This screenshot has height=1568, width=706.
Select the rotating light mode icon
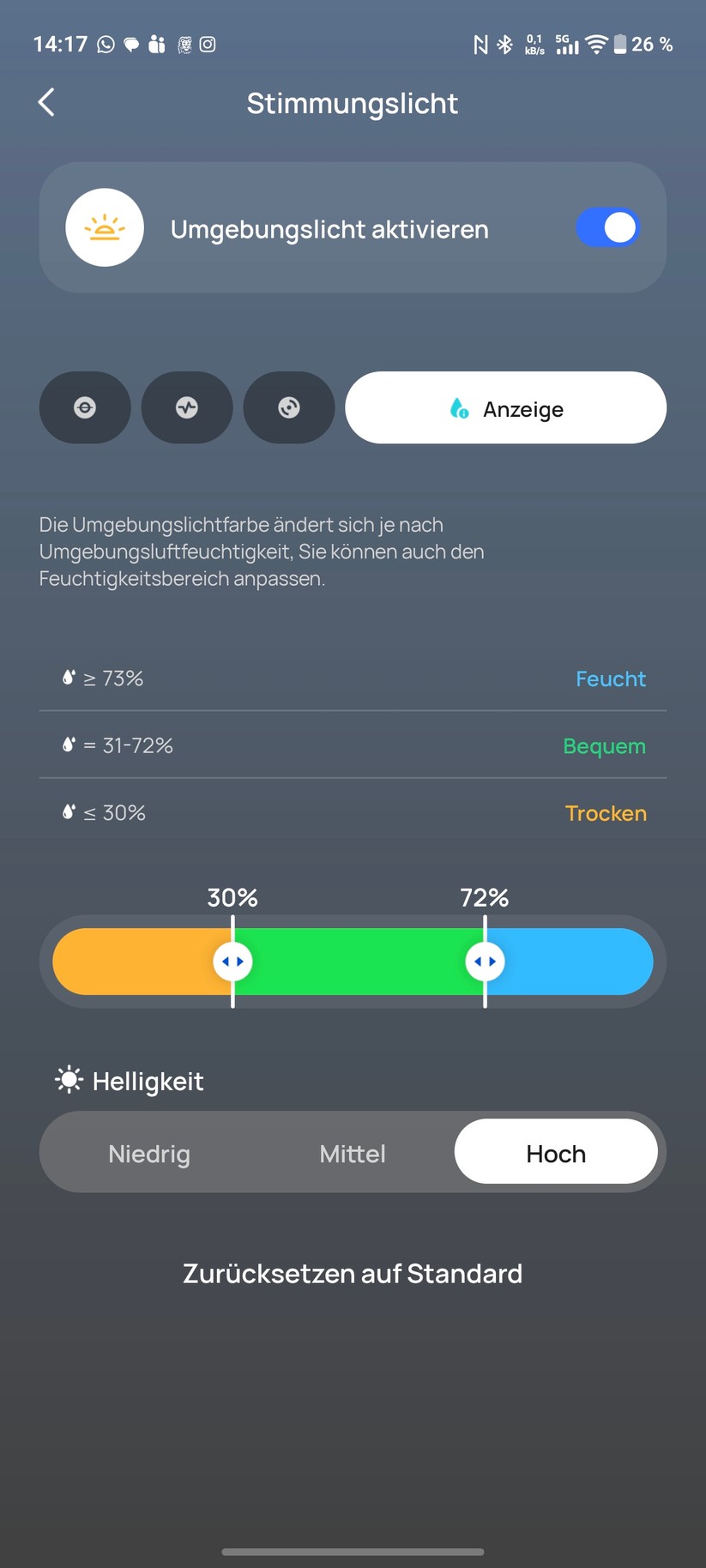coord(289,407)
